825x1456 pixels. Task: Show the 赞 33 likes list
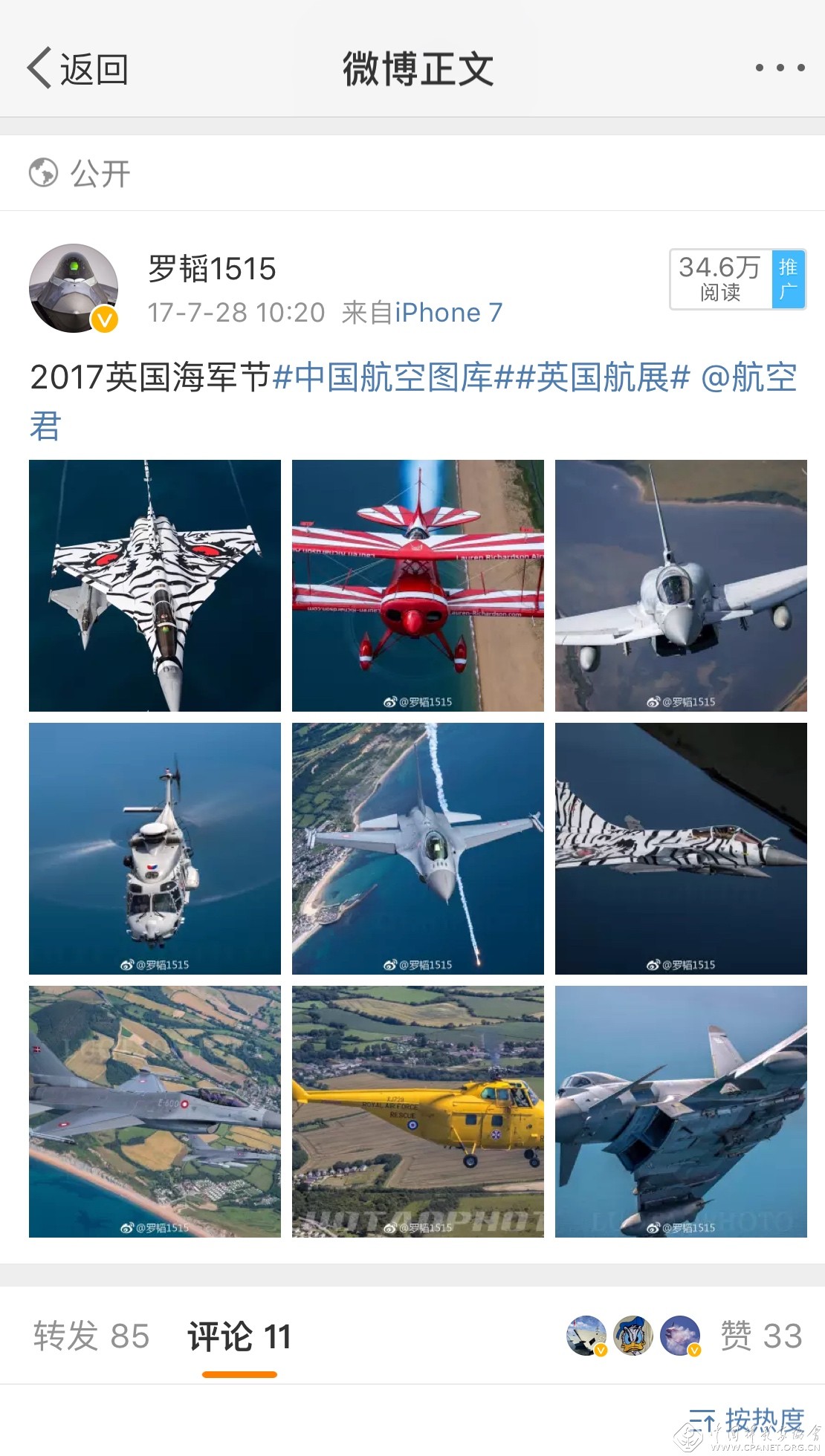pyautogui.click(x=761, y=1336)
